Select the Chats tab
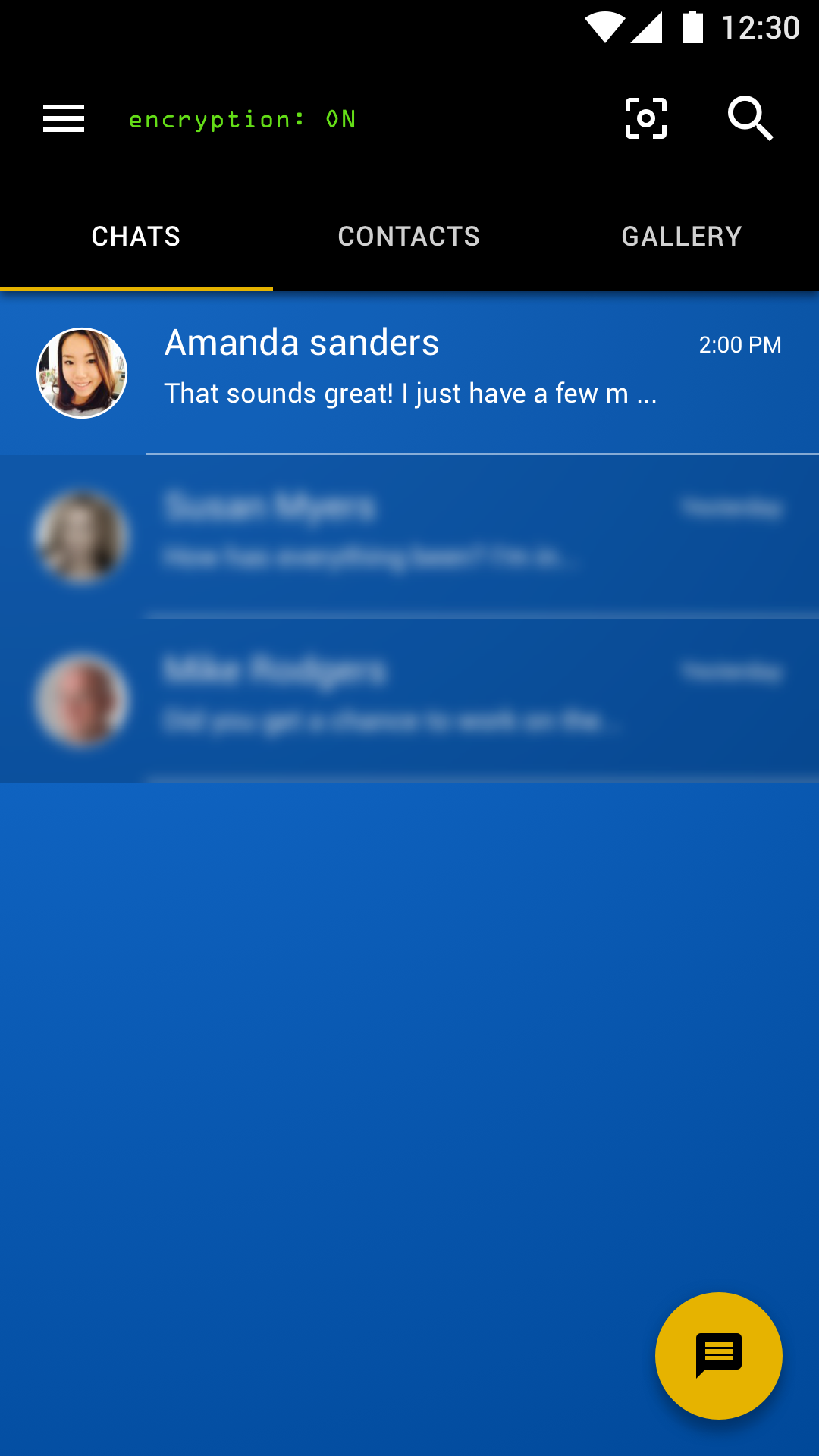The image size is (819, 1456). coord(136,237)
